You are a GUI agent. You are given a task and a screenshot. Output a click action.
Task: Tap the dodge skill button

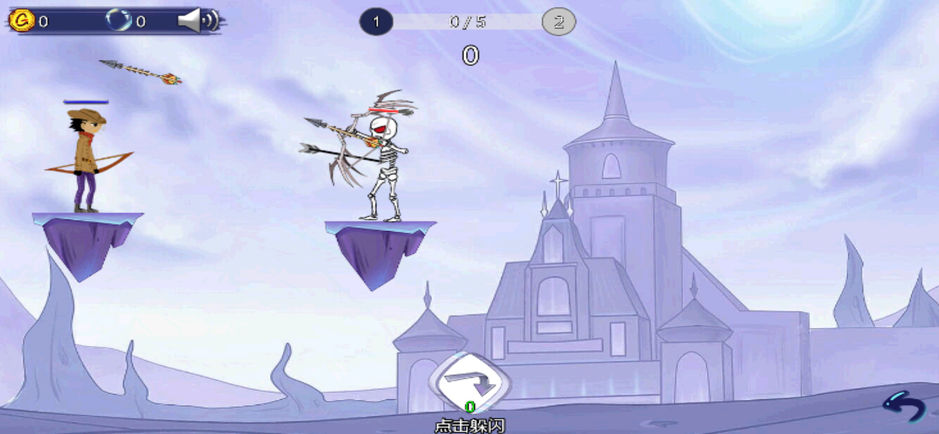[x=471, y=381]
